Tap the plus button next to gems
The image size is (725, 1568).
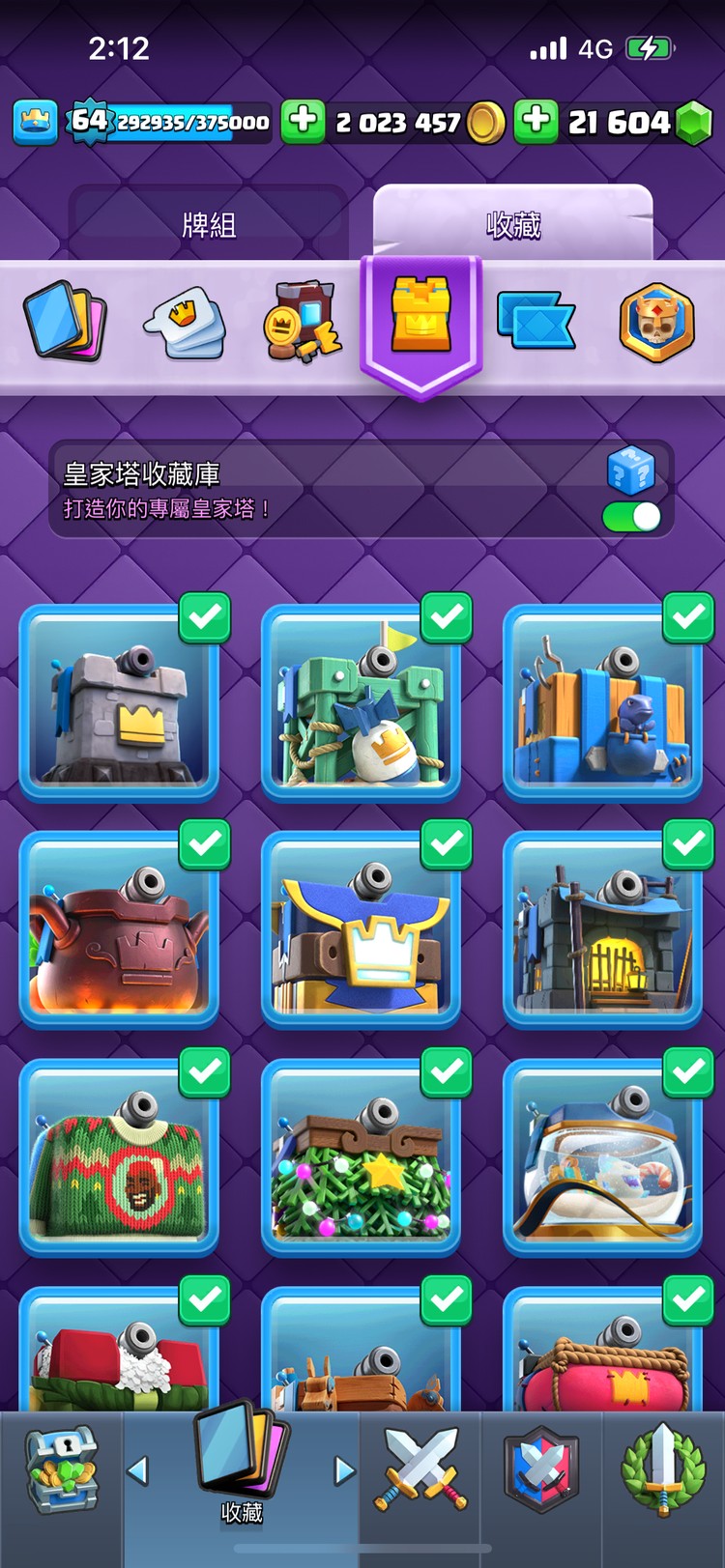[536, 122]
